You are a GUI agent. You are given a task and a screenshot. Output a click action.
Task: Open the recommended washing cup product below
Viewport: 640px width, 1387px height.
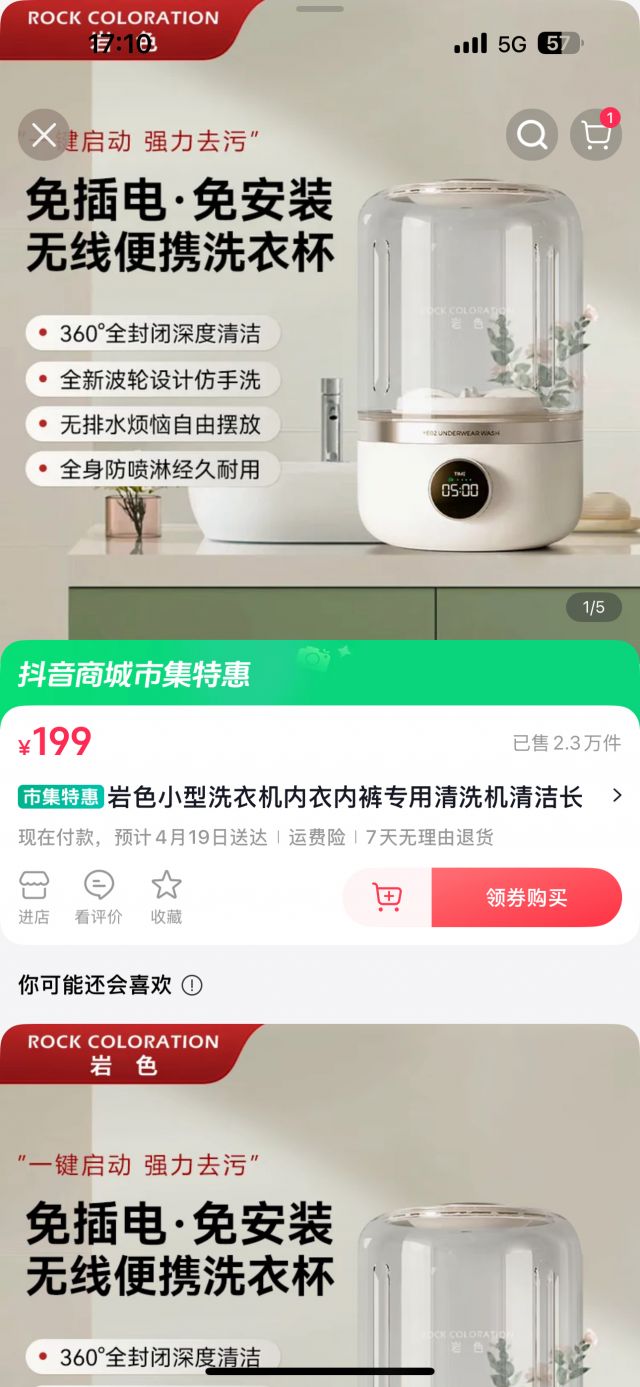(x=320, y=1200)
